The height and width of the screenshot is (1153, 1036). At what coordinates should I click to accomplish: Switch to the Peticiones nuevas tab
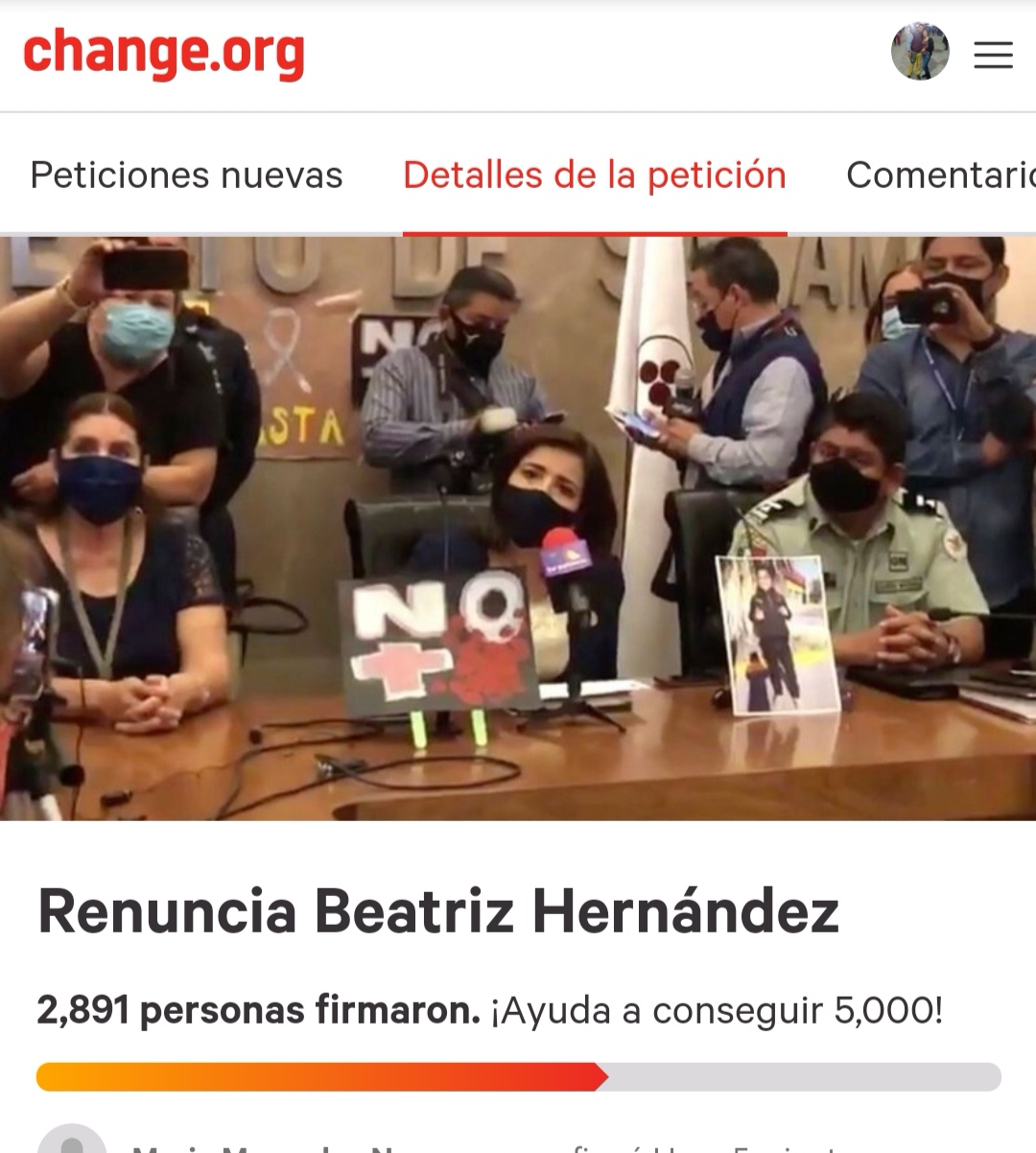(186, 176)
